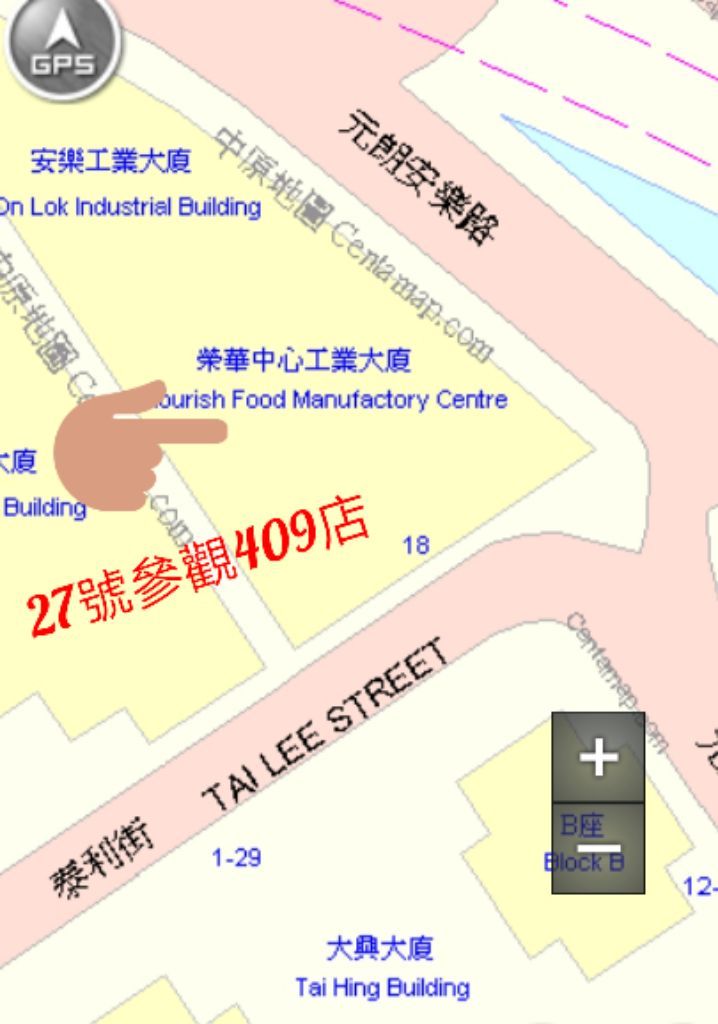The height and width of the screenshot is (1024, 718).
Task: Zoom out with the minus button
Action: (598, 849)
